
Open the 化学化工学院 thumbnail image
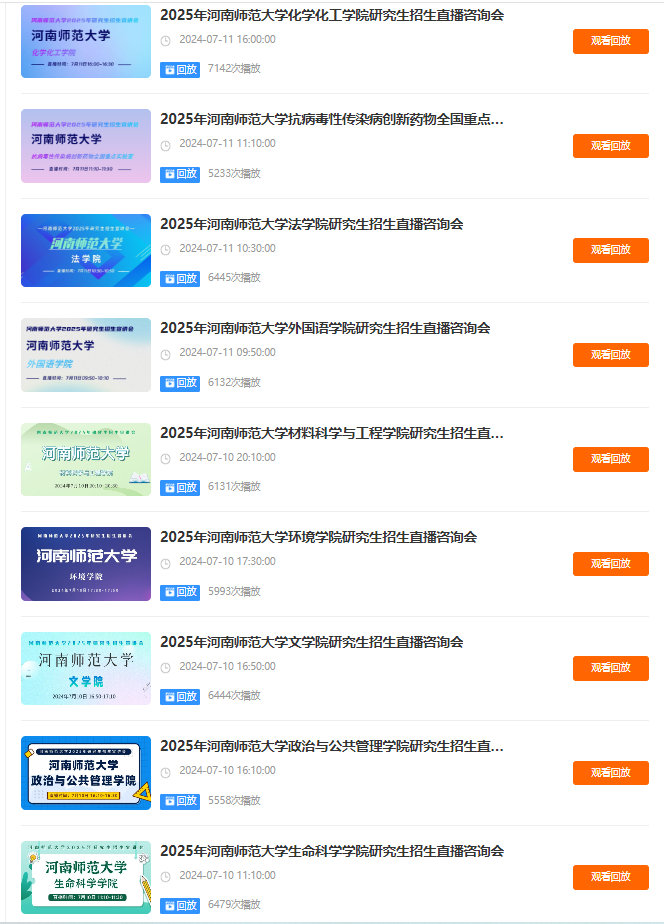[x=86, y=41]
